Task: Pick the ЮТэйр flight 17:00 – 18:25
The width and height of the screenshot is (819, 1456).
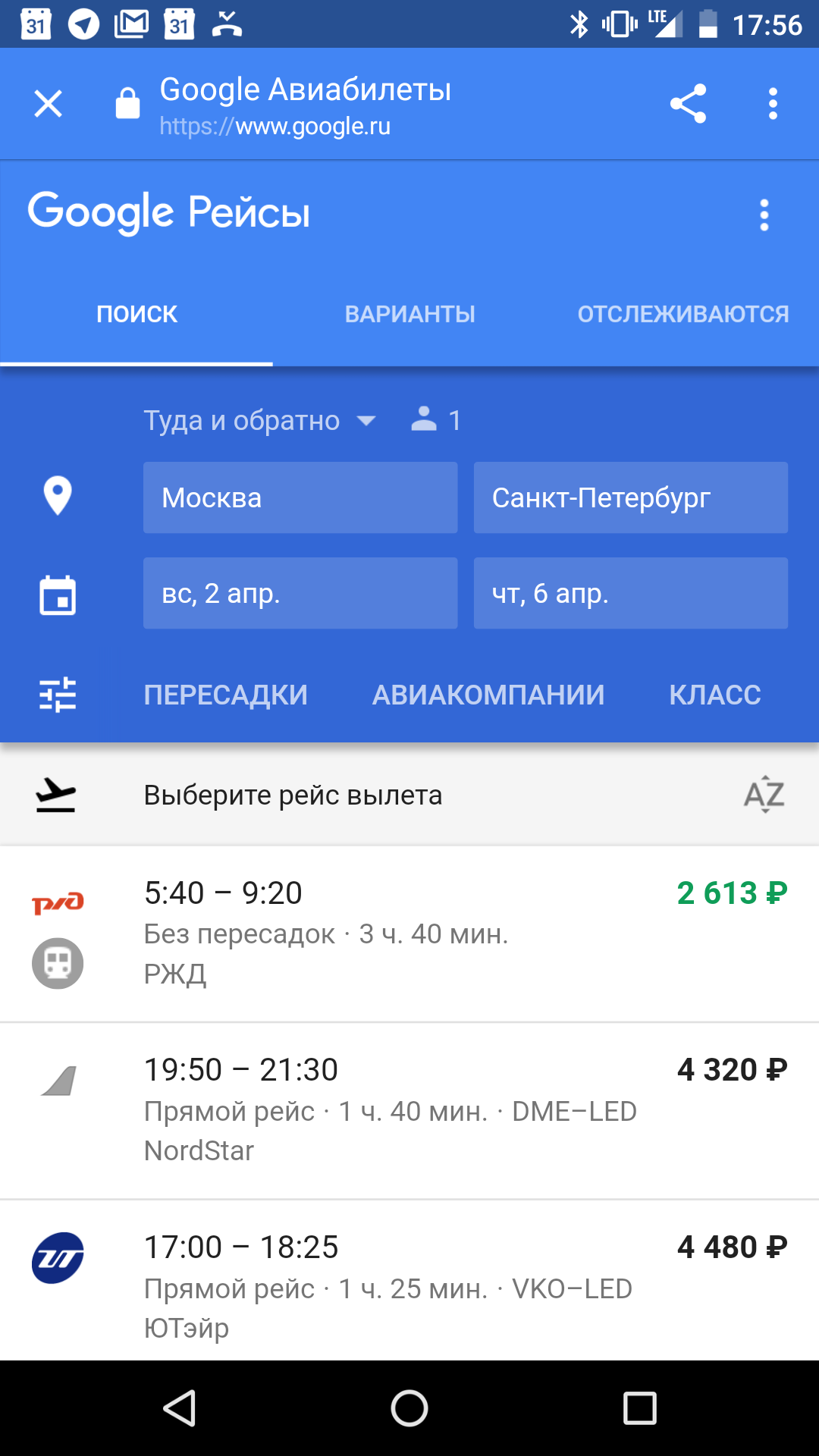Action: 409,1287
